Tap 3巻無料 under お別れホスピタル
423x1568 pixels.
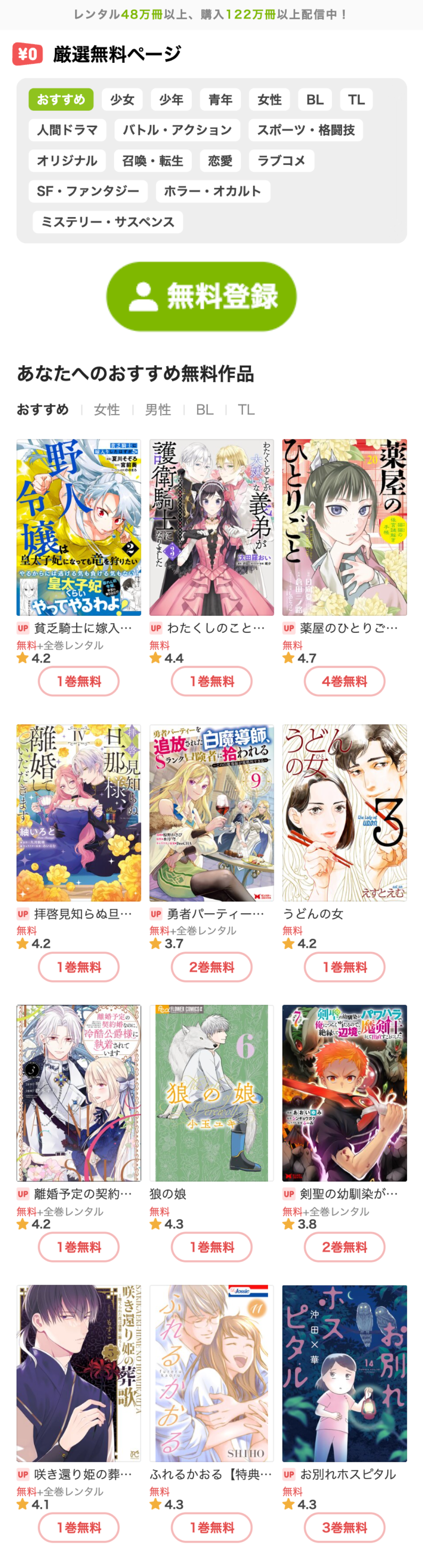[344, 1527]
